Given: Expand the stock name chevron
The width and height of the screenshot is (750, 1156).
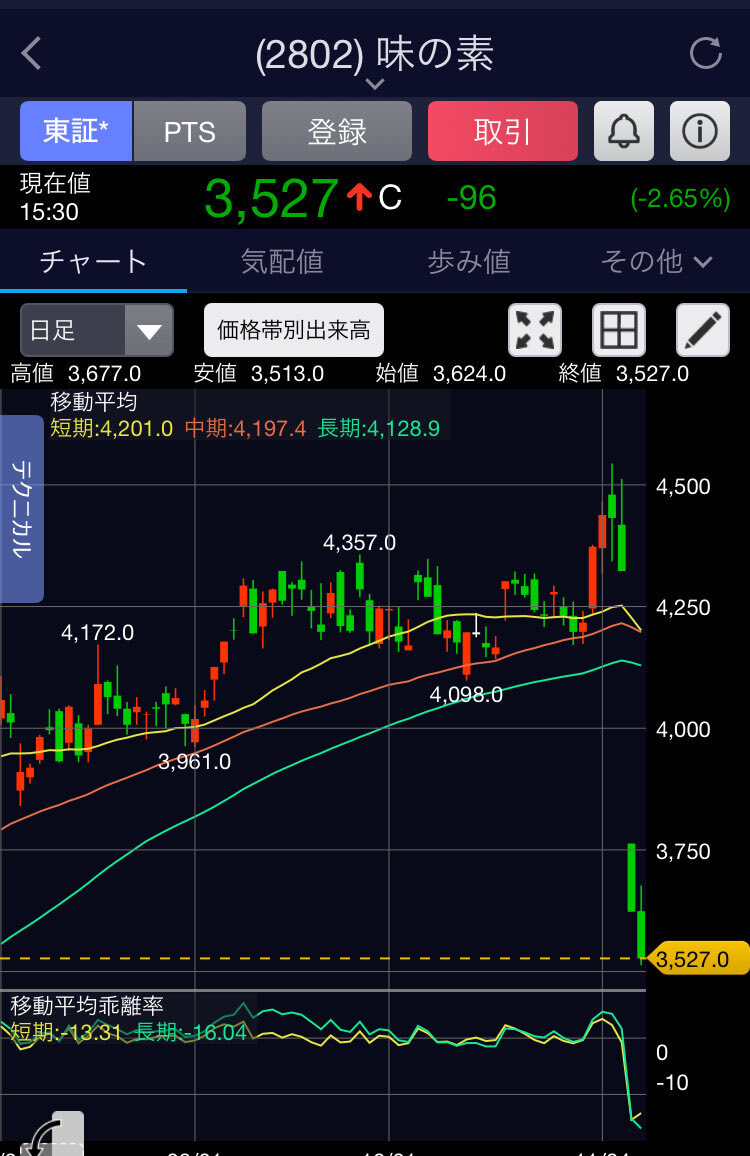Looking at the screenshot, I should pyautogui.click(x=375, y=85).
